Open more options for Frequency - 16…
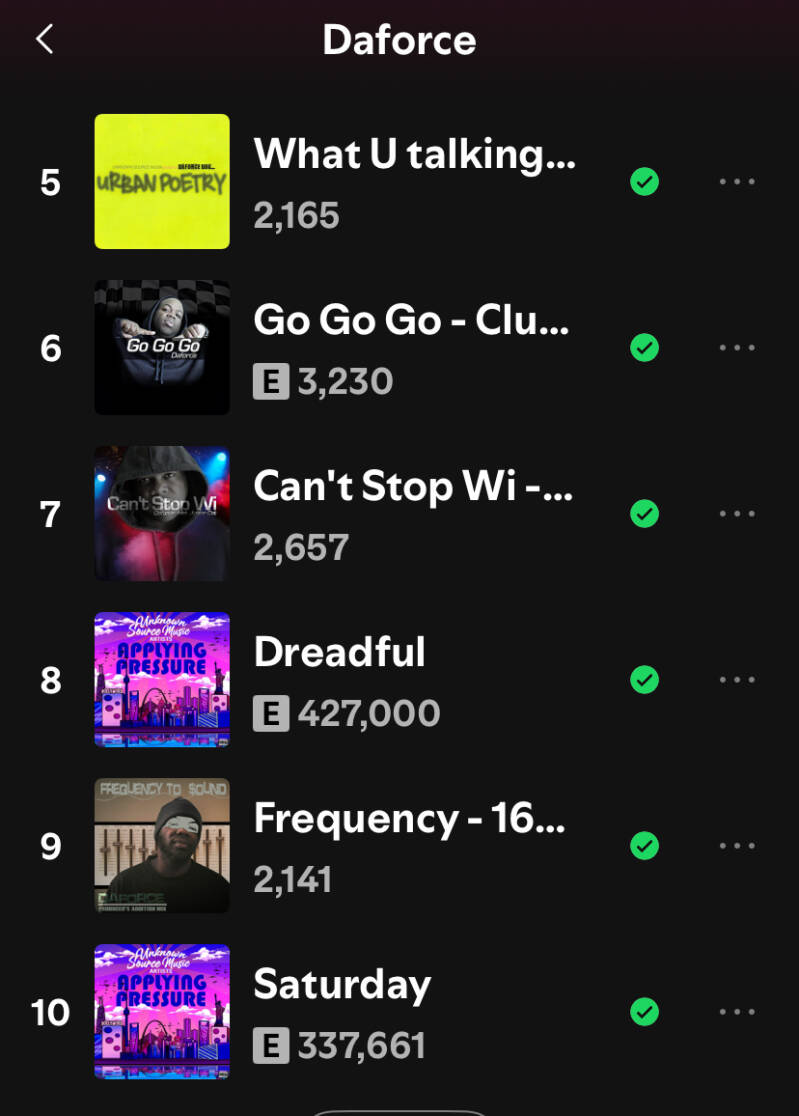The height and width of the screenshot is (1116, 799). pyautogui.click(x=737, y=846)
